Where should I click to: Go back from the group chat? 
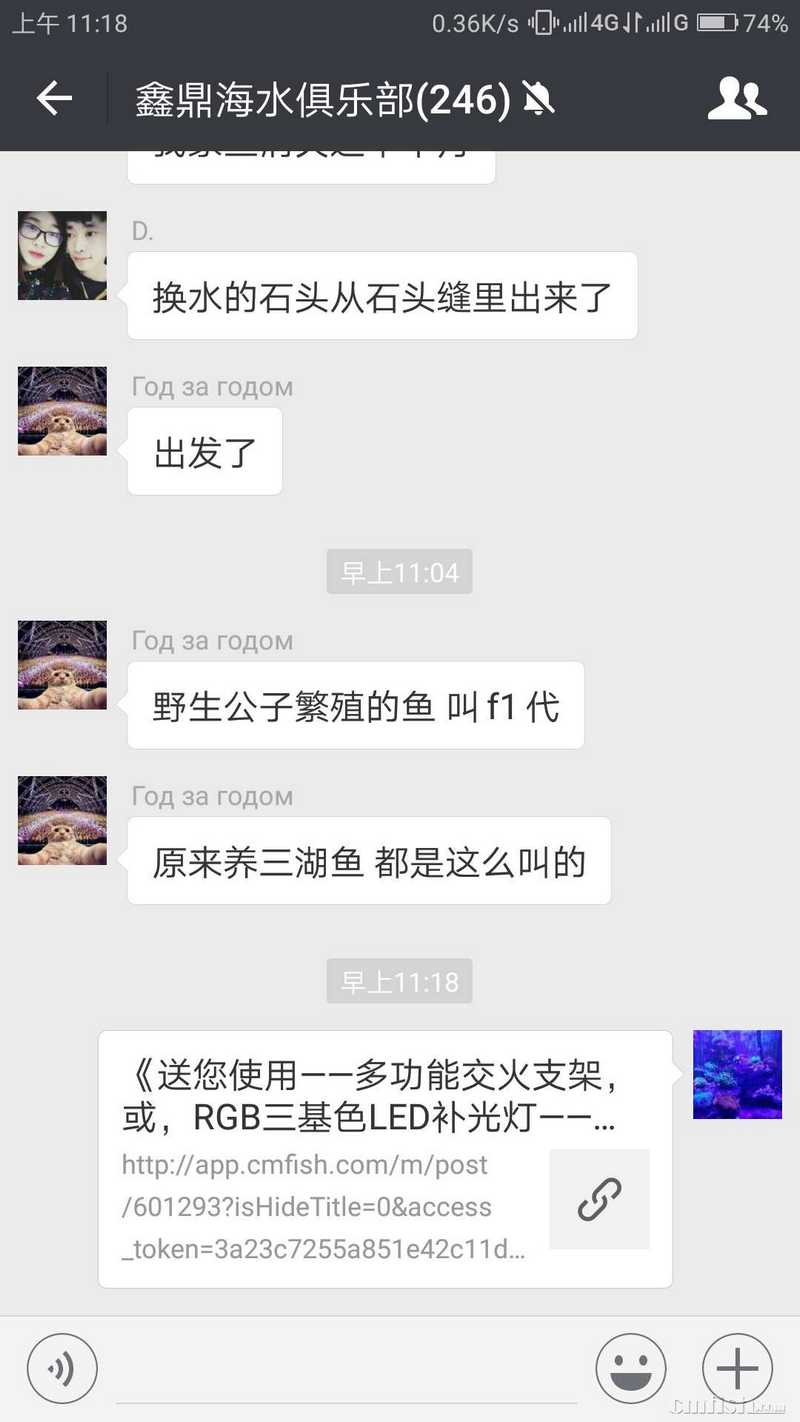point(55,98)
